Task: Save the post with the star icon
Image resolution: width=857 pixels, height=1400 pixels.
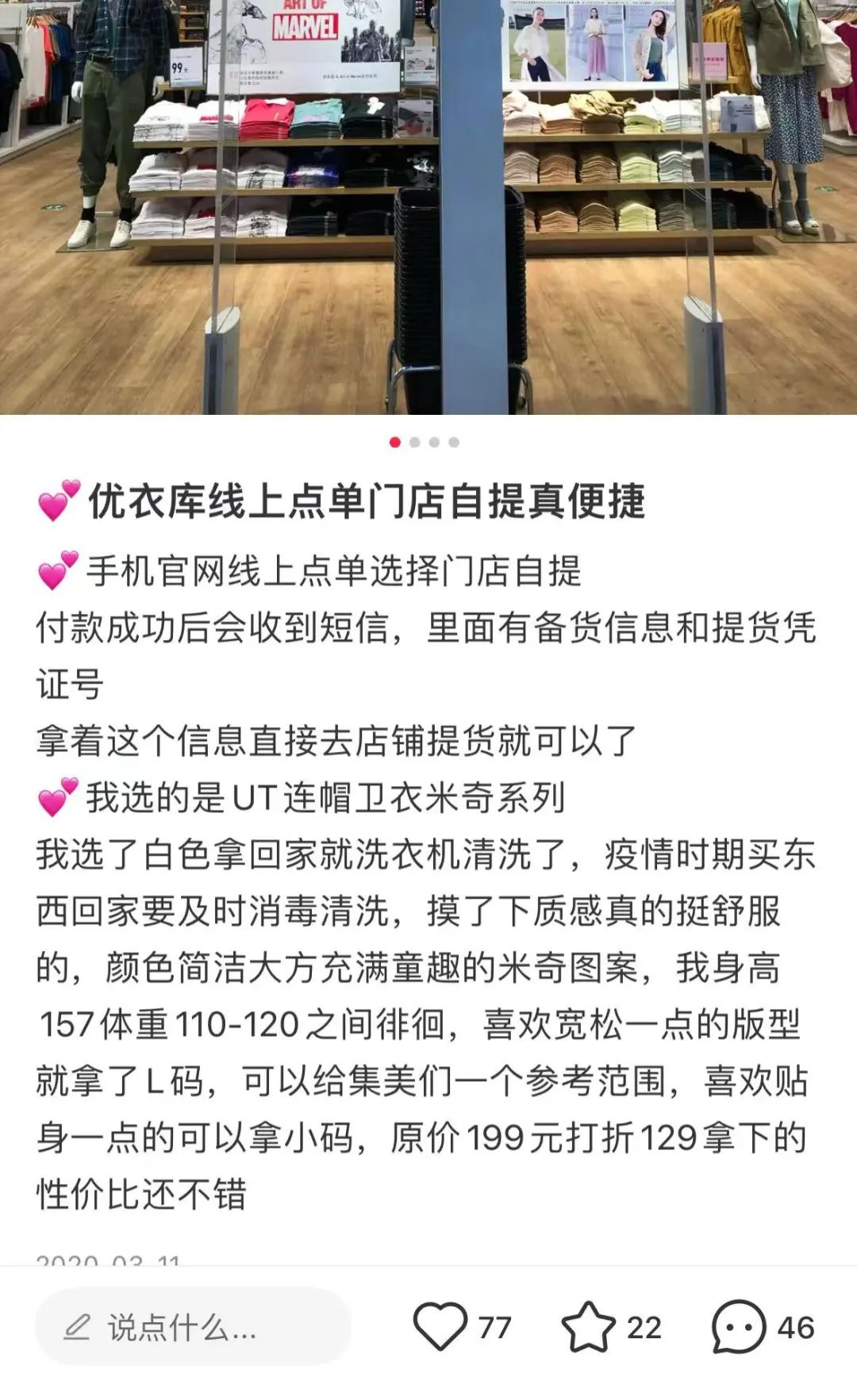Action: [x=588, y=1326]
